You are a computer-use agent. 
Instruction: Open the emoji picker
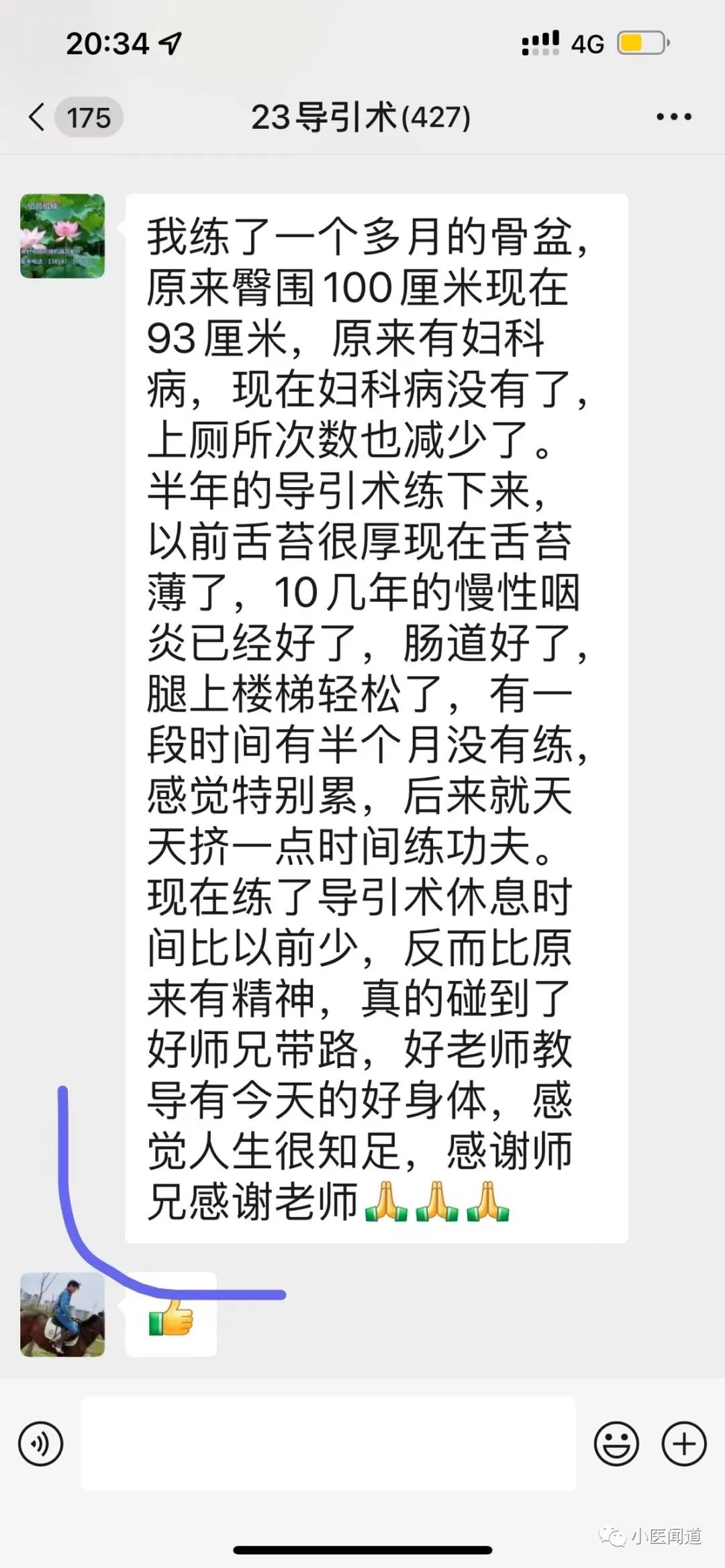[x=616, y=1443]
